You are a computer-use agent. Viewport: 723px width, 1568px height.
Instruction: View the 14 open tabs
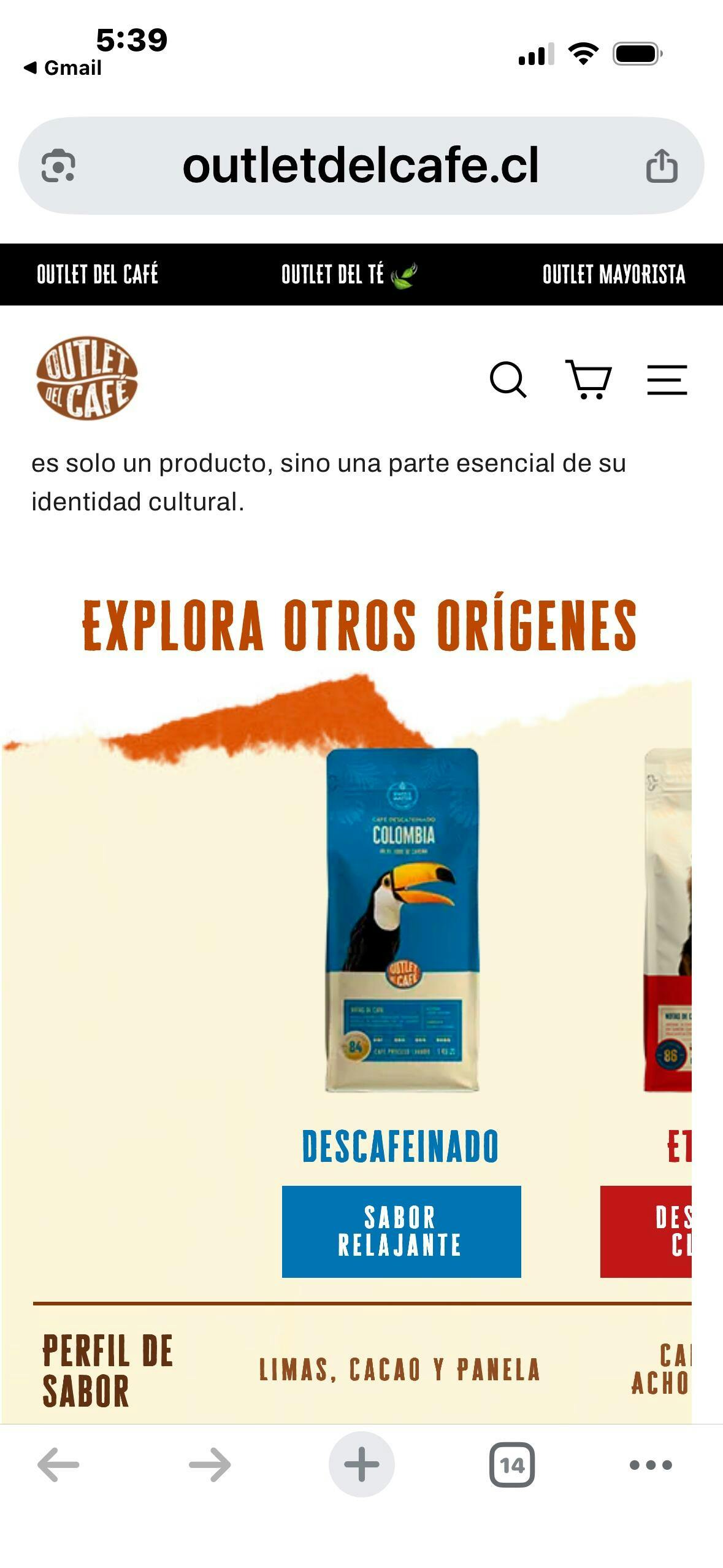coord(512,1465)
